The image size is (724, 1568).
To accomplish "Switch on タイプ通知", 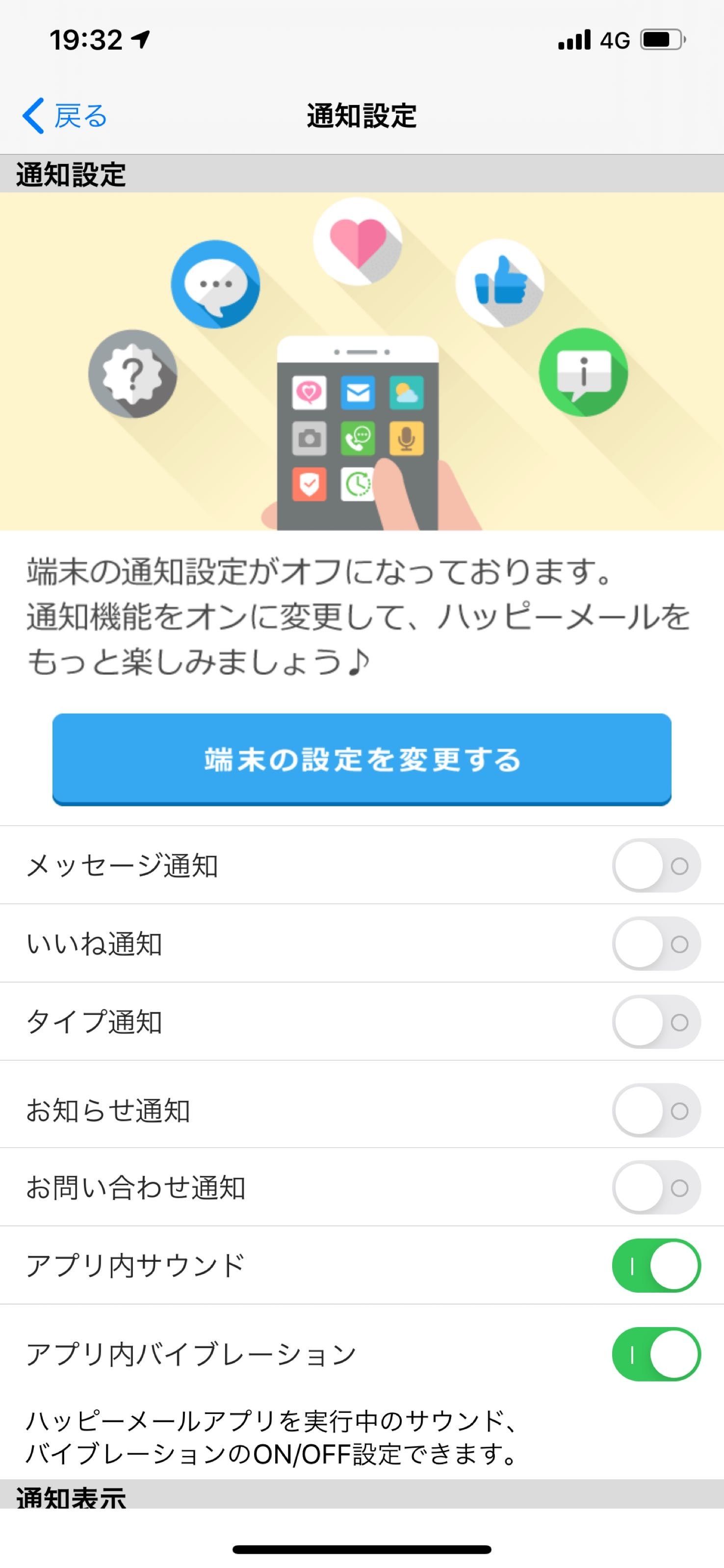I will (x=656, y=1021).
